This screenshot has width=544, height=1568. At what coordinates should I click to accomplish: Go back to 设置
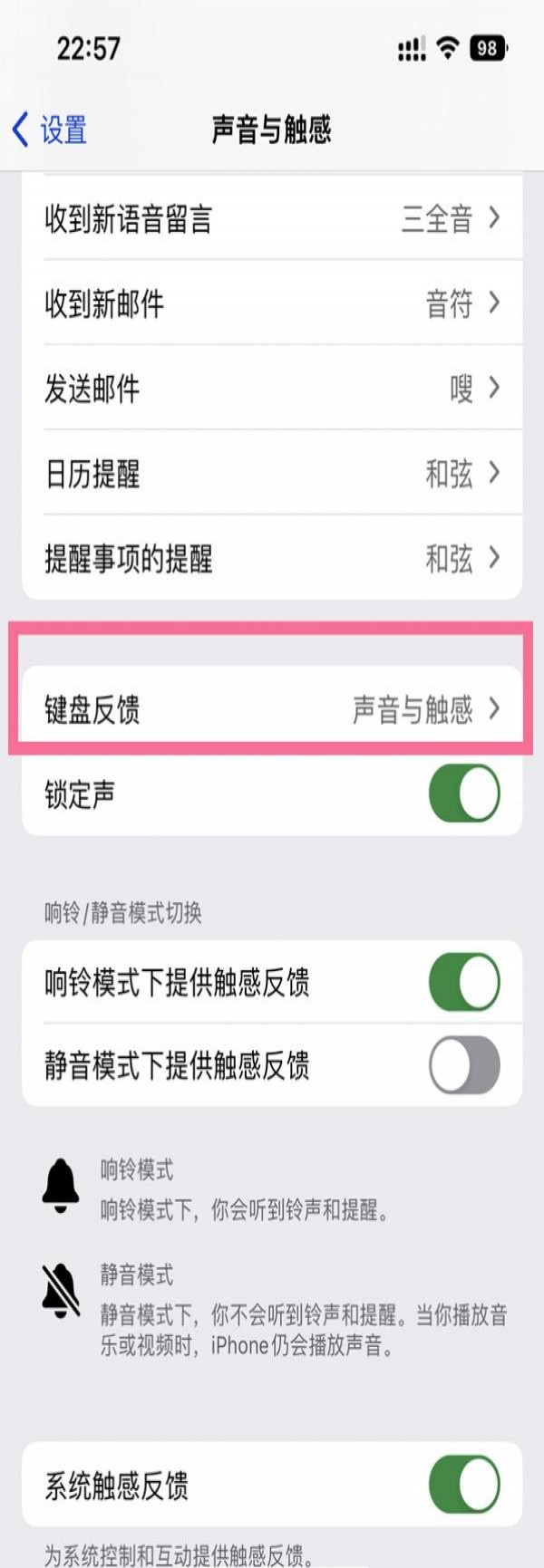pos(50,130)
